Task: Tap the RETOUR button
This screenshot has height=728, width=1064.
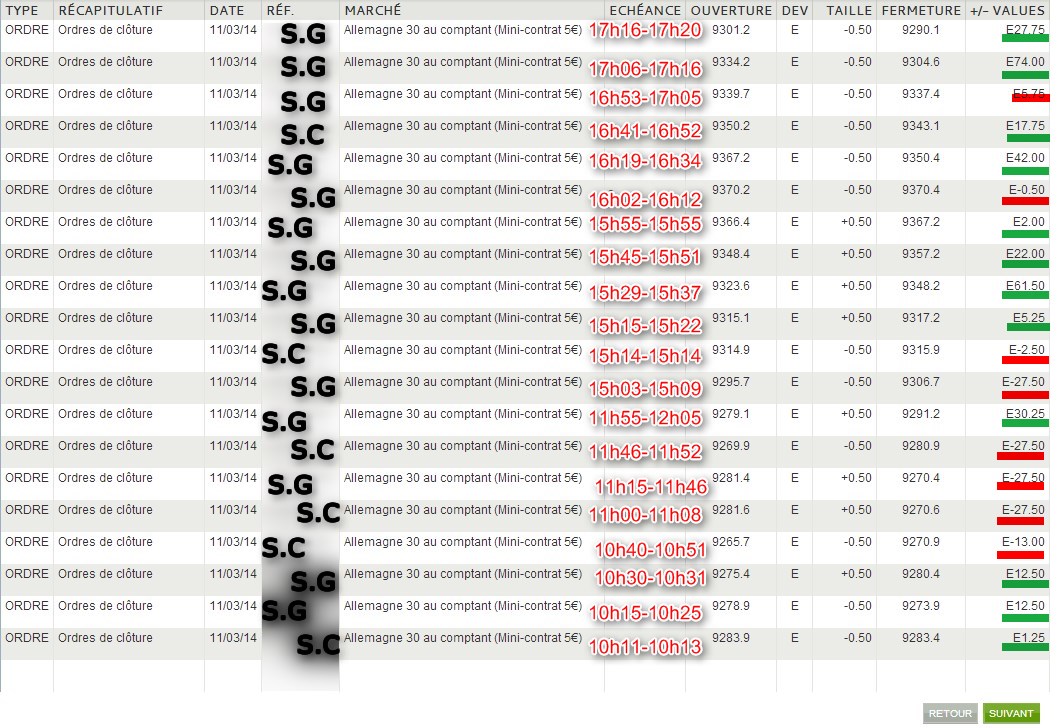Action: pos(950,714)
